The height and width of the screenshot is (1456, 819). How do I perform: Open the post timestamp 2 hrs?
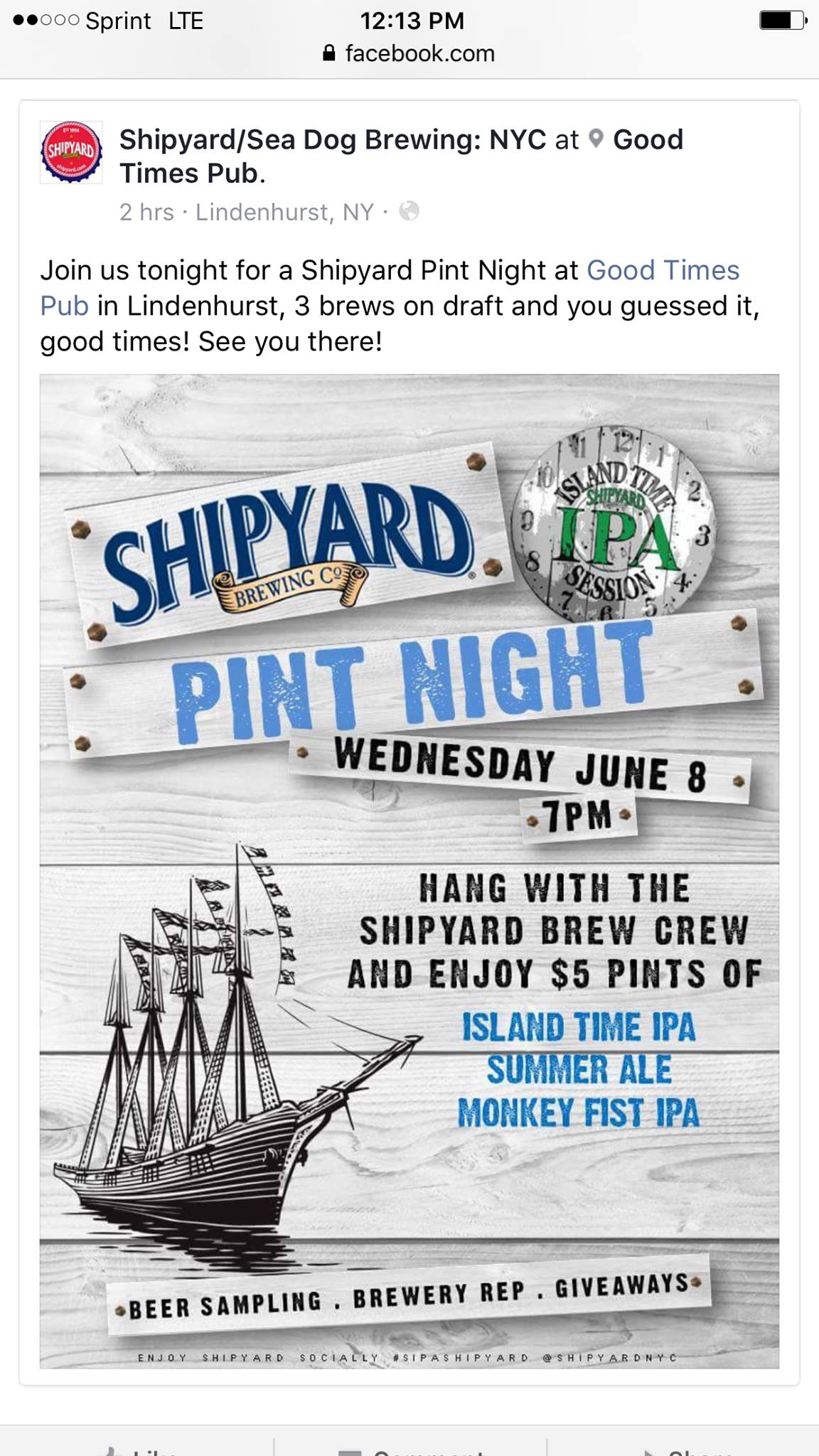146,212
